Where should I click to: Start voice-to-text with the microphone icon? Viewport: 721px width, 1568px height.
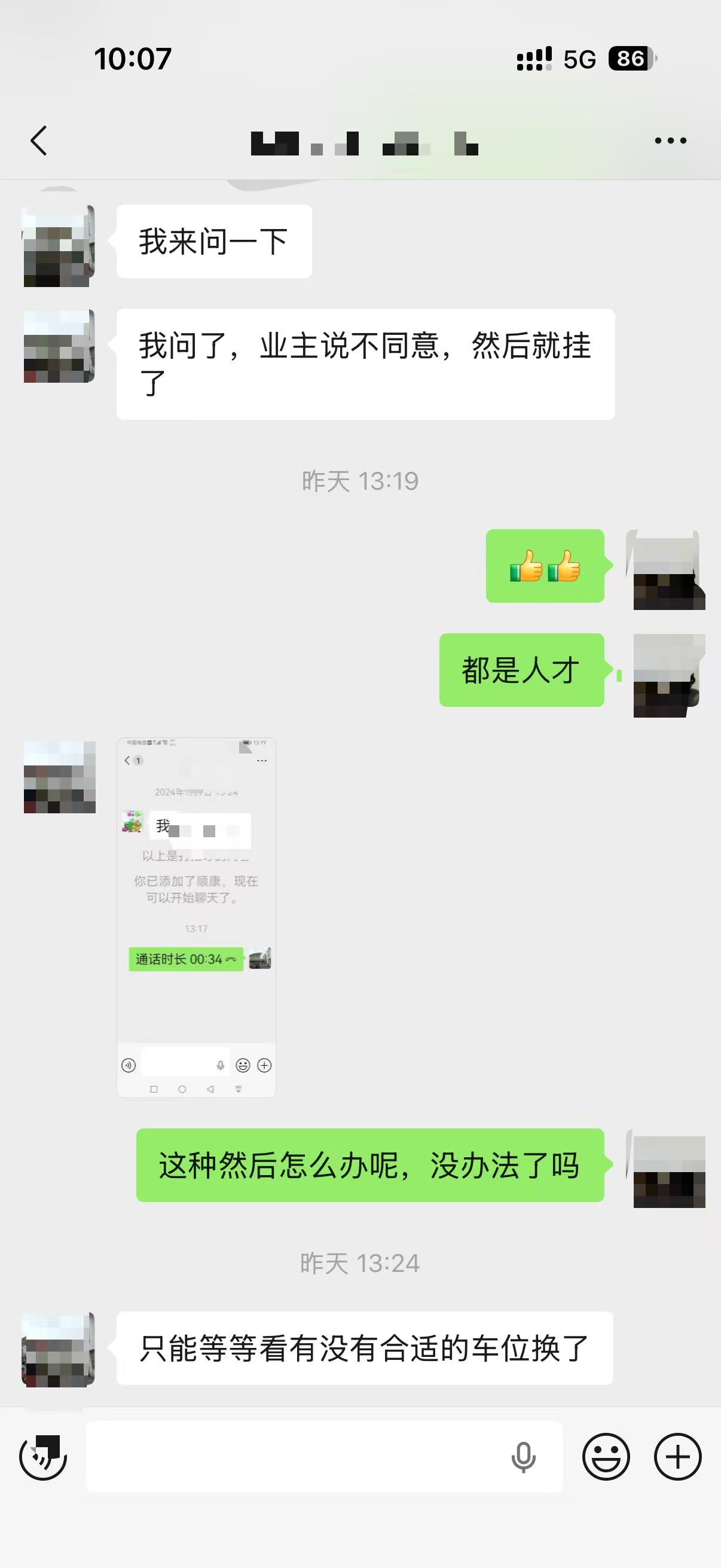(523, 1457)
